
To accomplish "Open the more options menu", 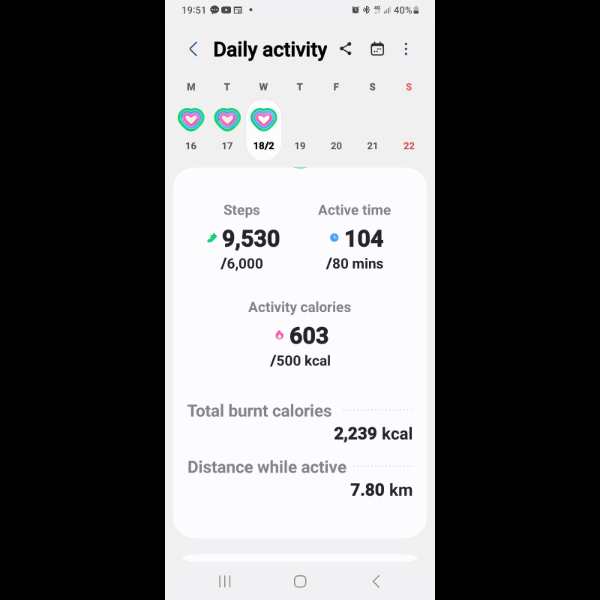I will (406, 49).
